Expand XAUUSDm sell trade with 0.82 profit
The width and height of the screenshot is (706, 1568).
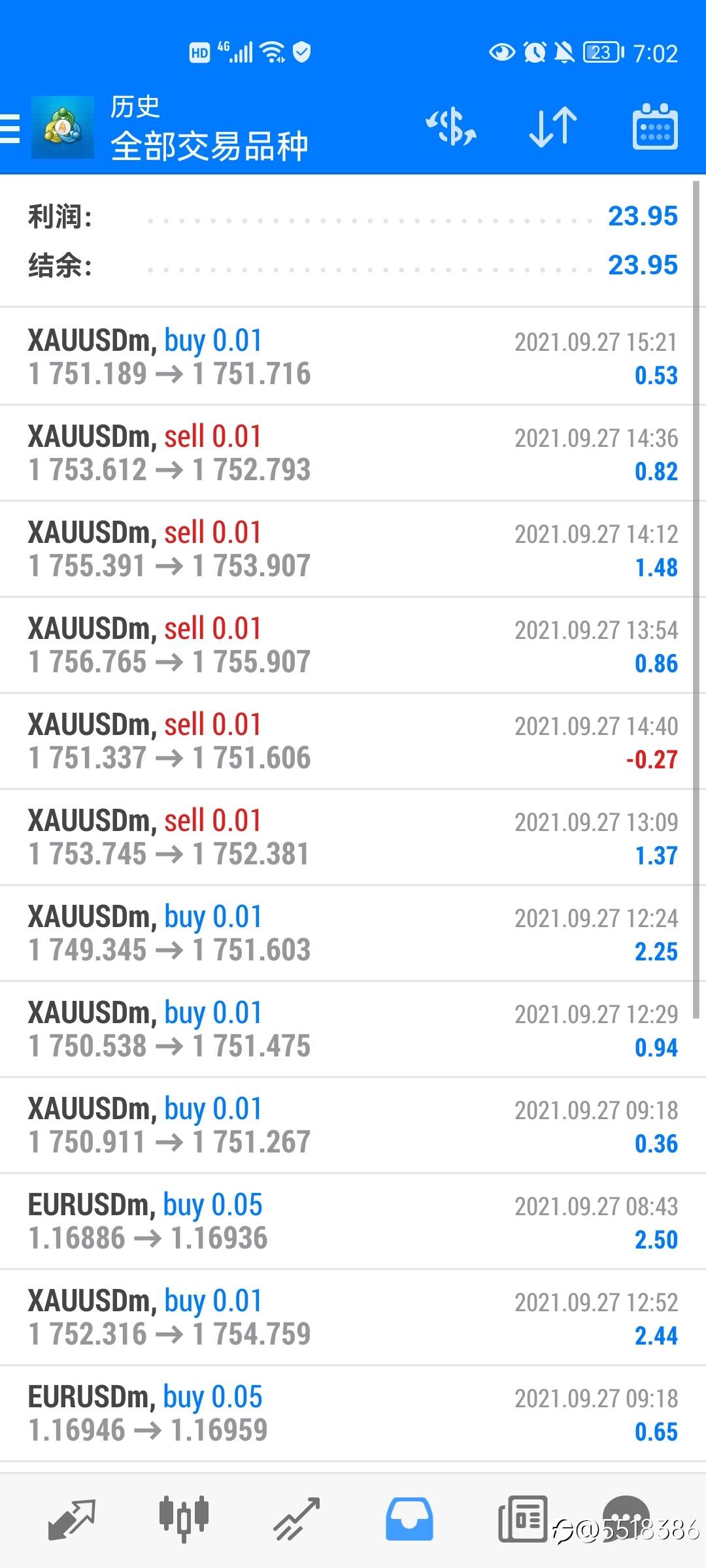click(x=353, y=453)
